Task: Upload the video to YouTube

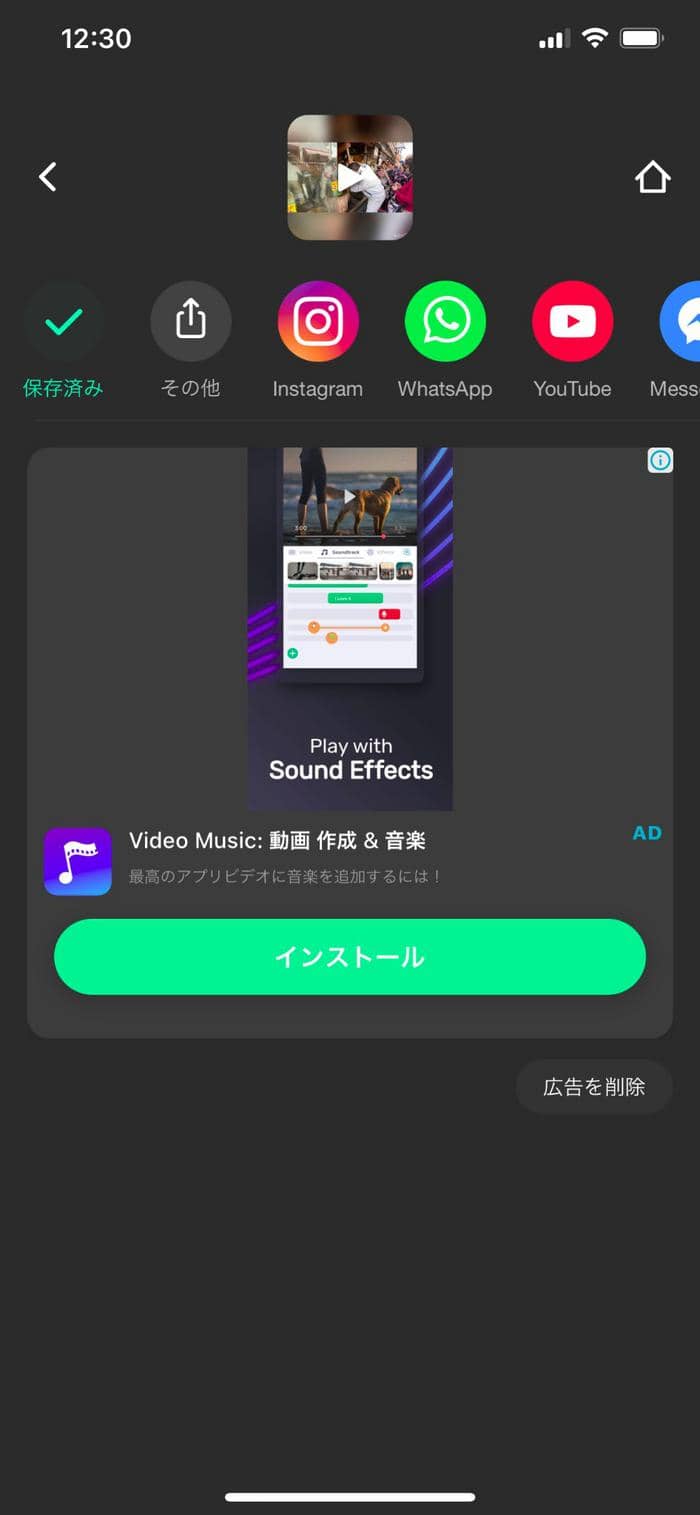Action: pyautogui.click(x=572, y=322)
